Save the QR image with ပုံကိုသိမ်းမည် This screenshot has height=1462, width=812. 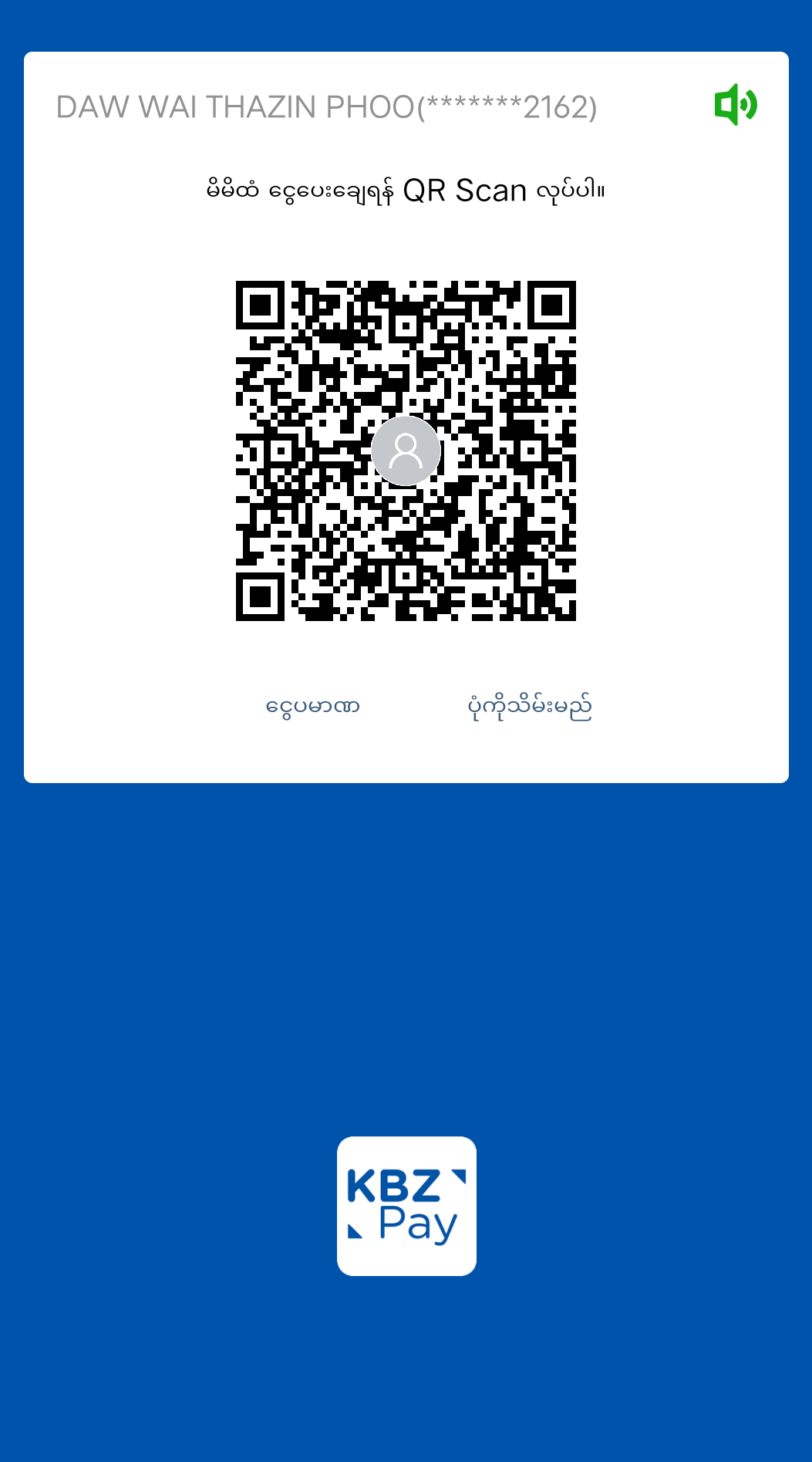click(530, 707)
